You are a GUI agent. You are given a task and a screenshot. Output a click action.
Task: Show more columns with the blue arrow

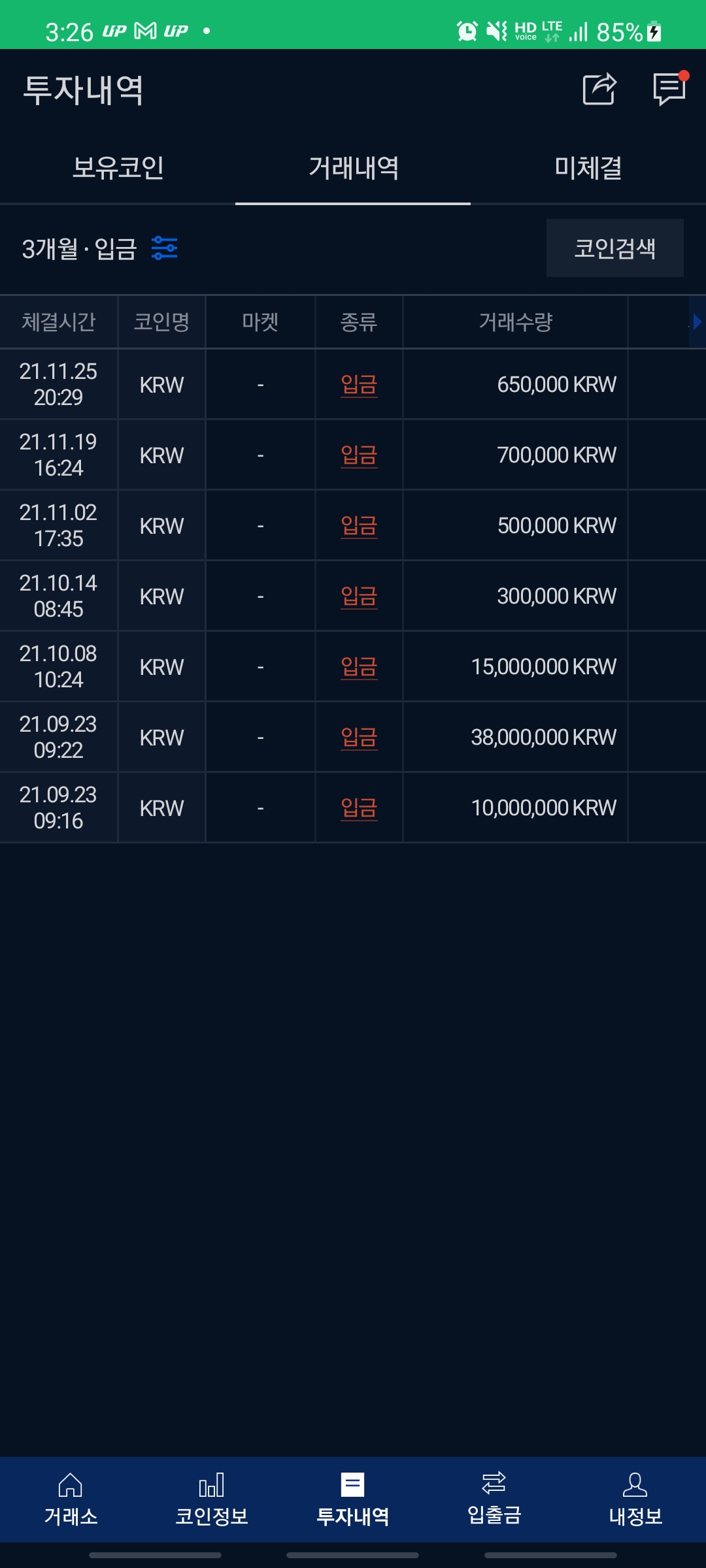(x=697, y=321)
